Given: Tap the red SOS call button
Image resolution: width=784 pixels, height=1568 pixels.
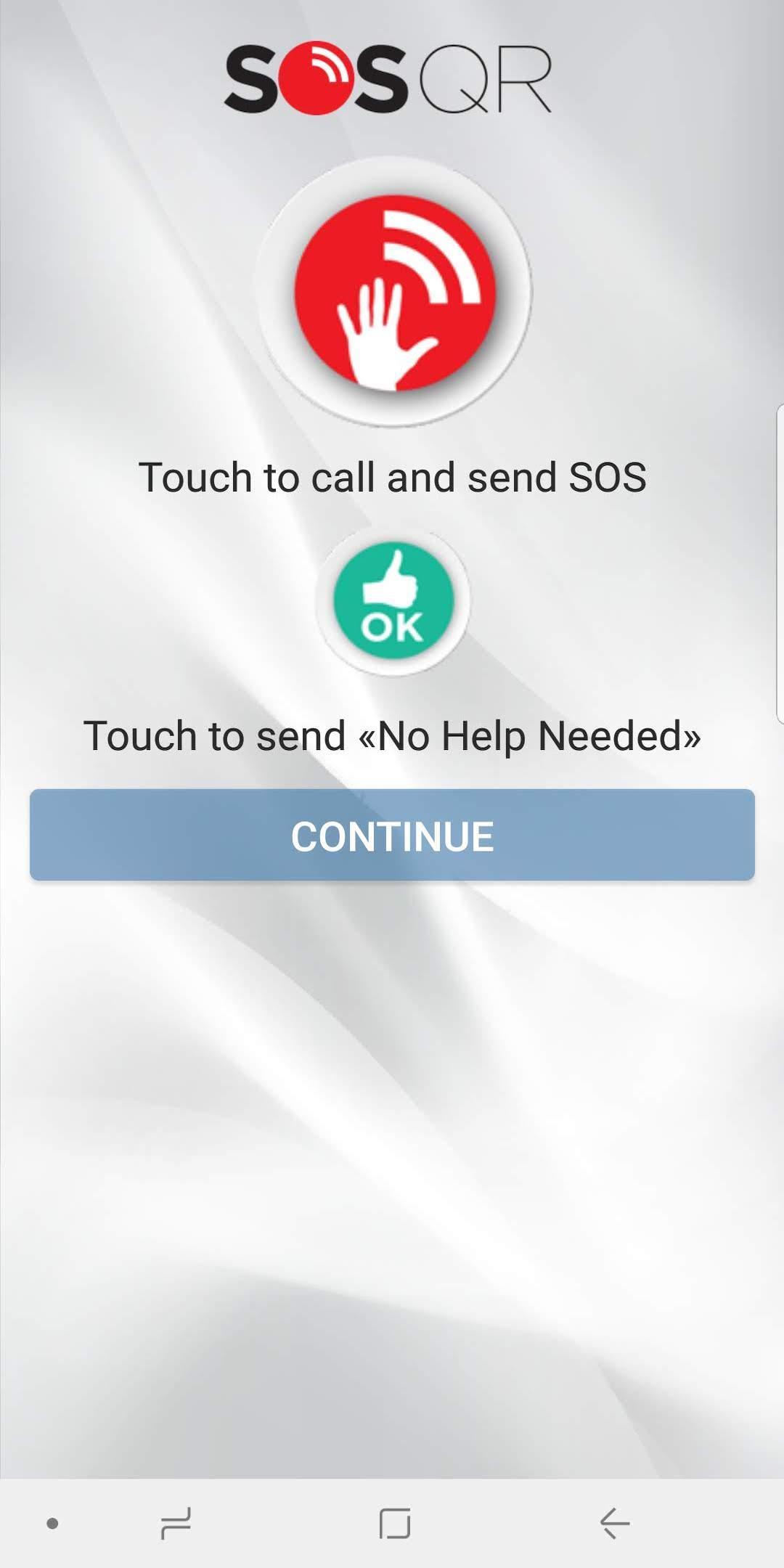Looking at the screenshot, I should [393, 292].
